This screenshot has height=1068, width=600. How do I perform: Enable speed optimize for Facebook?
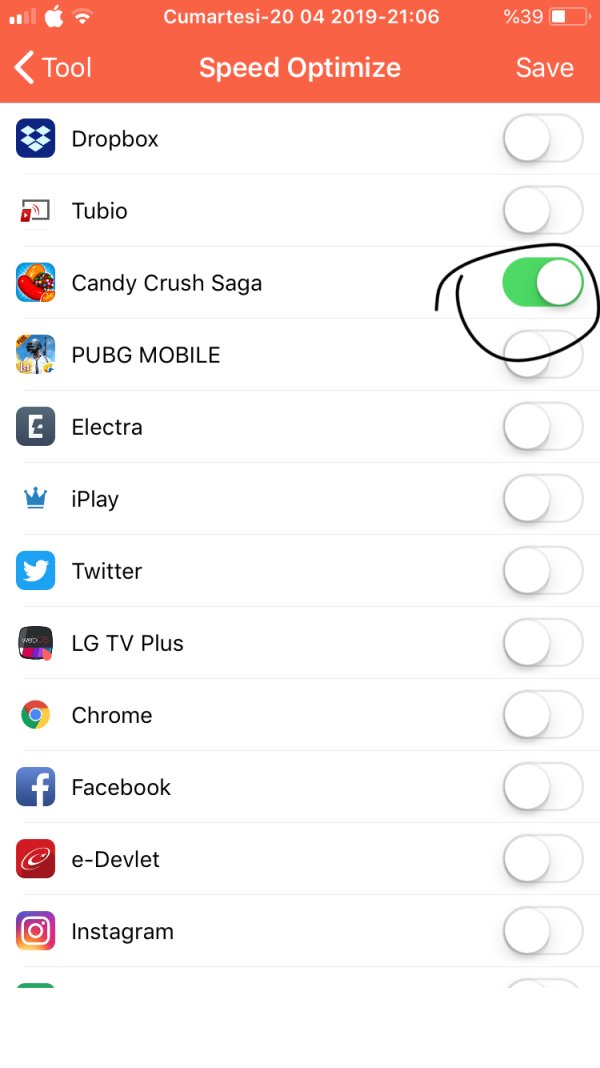(542, 787)
